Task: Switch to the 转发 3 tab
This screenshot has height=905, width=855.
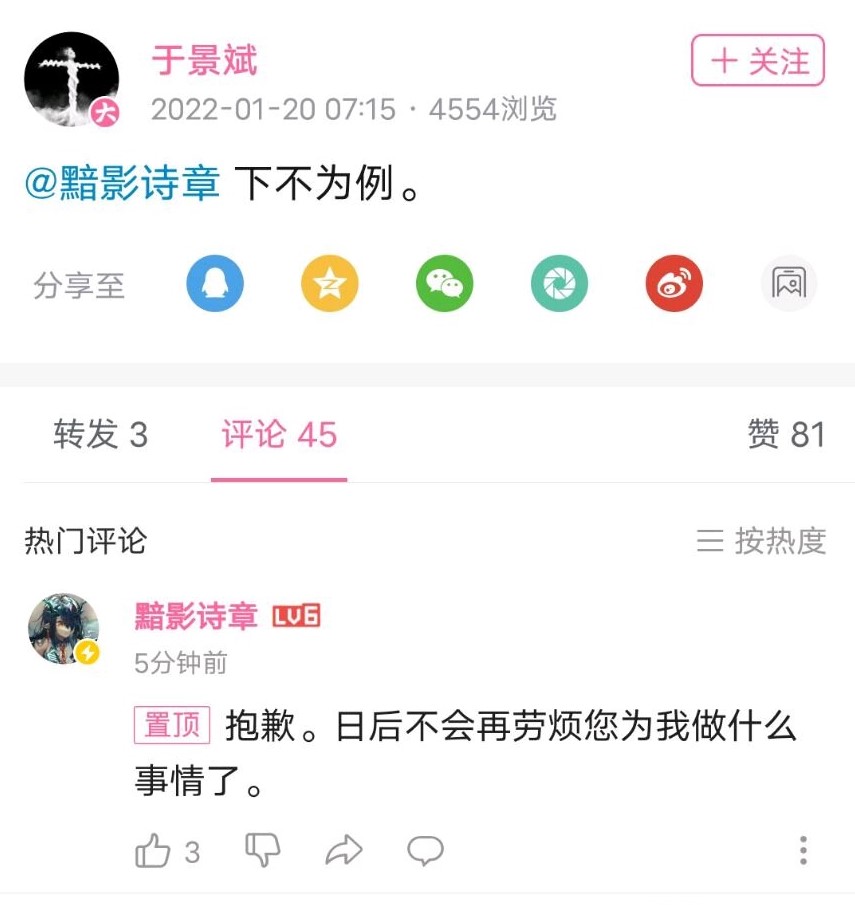Action: (100, 435)
